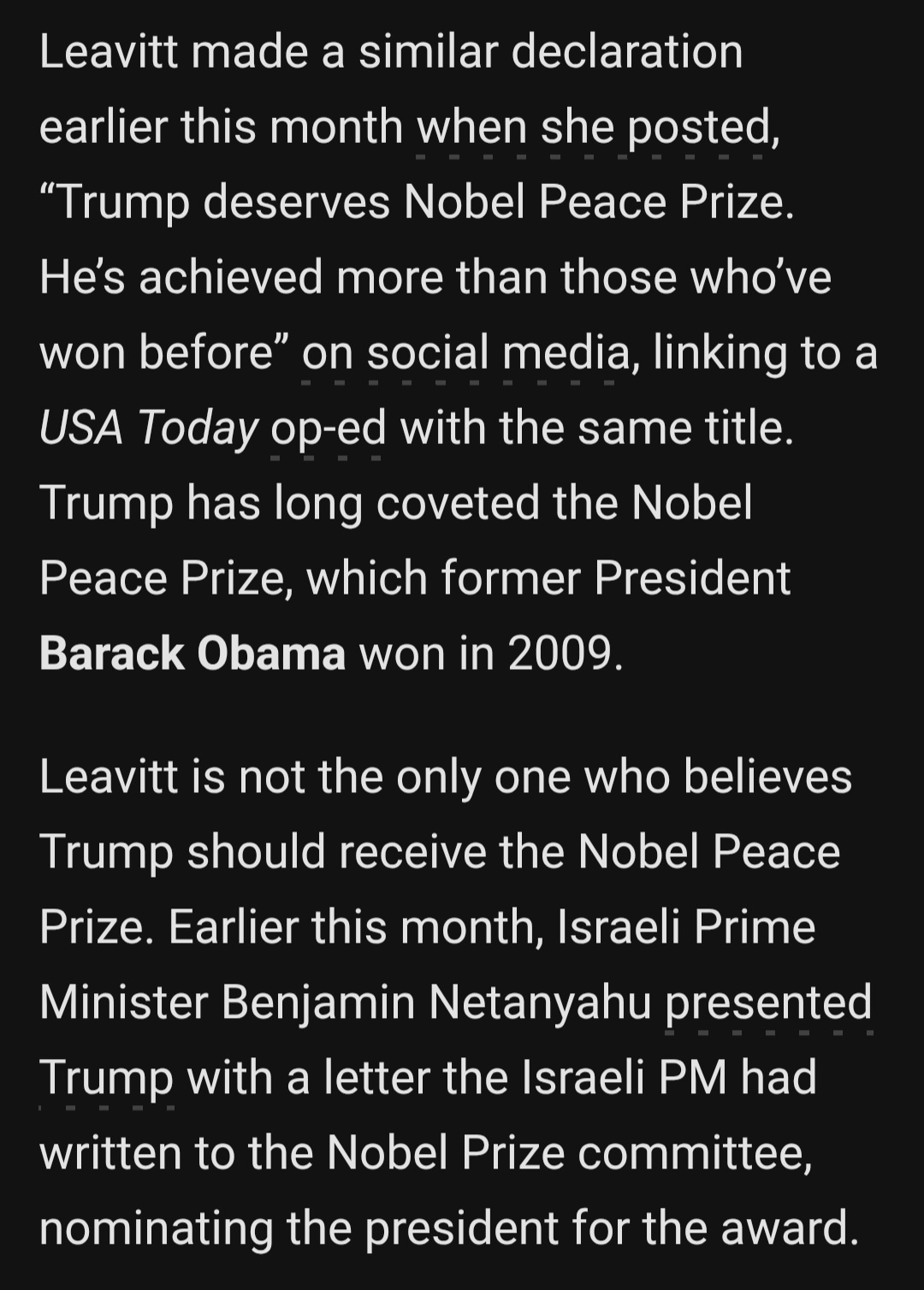Visit the "presented Trump" link
Screen dimensions: 924x1290
pyautogui.click(x=767, y=1003)
